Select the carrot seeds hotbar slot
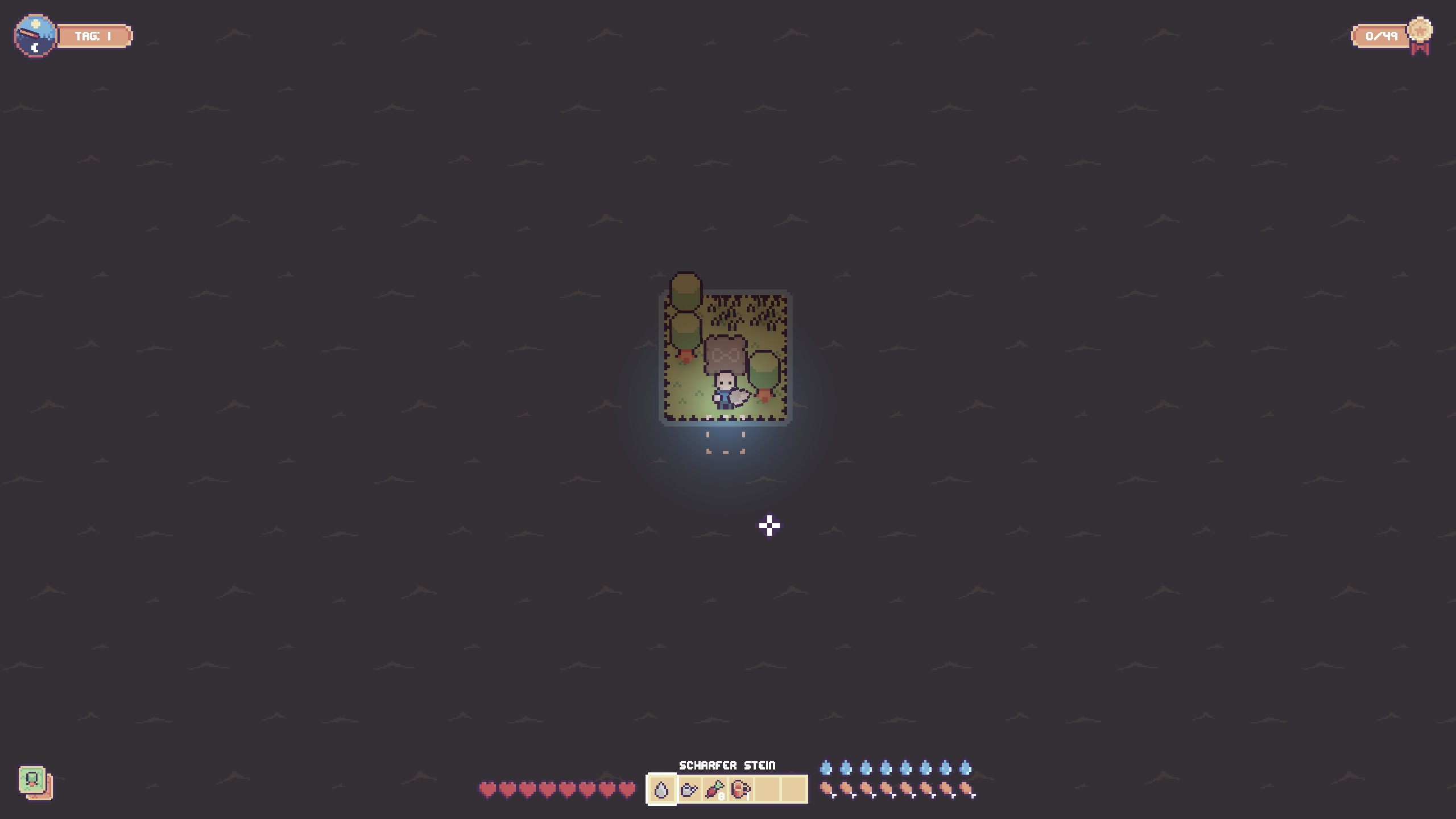 tap(715, 789)
